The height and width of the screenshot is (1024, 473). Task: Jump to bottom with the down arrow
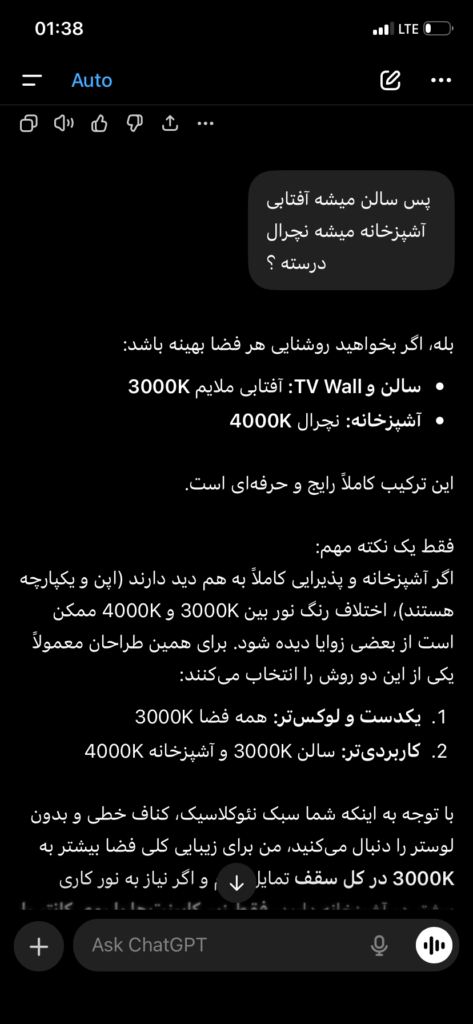pyautogui.click(x=236, y=884)
